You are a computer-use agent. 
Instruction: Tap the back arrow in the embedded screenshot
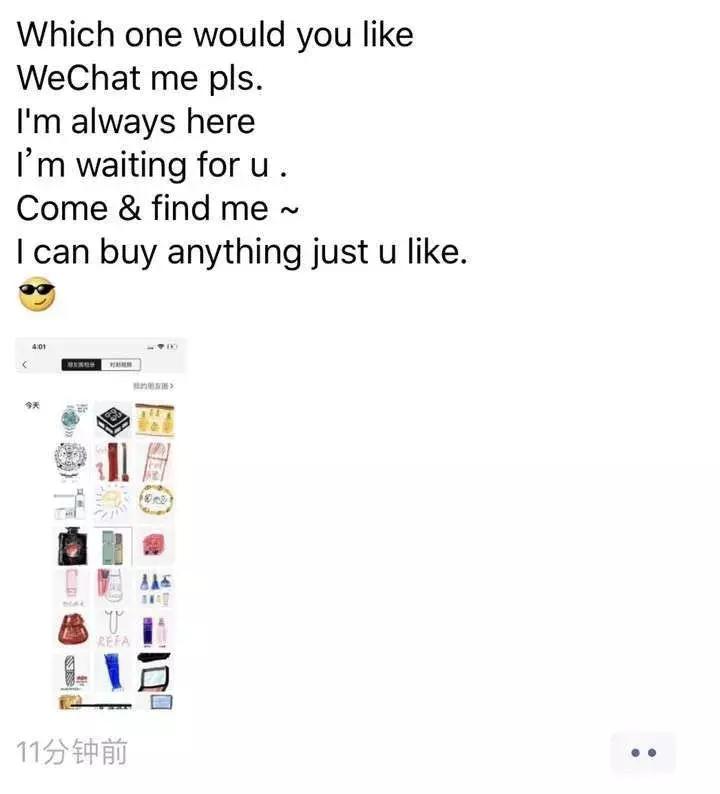pos(25,364)
